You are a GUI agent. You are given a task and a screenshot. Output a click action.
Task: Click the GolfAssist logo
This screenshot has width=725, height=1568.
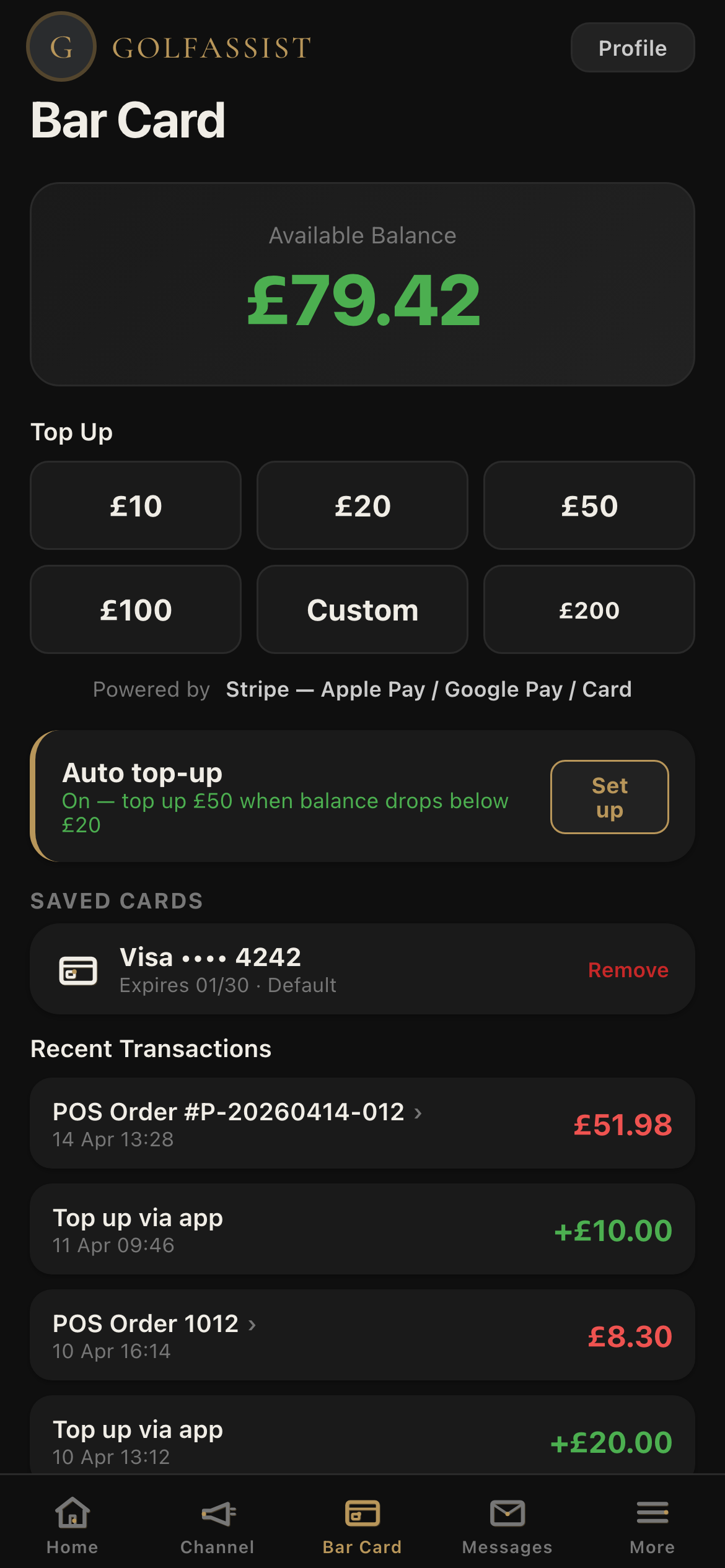coord(167,47)
